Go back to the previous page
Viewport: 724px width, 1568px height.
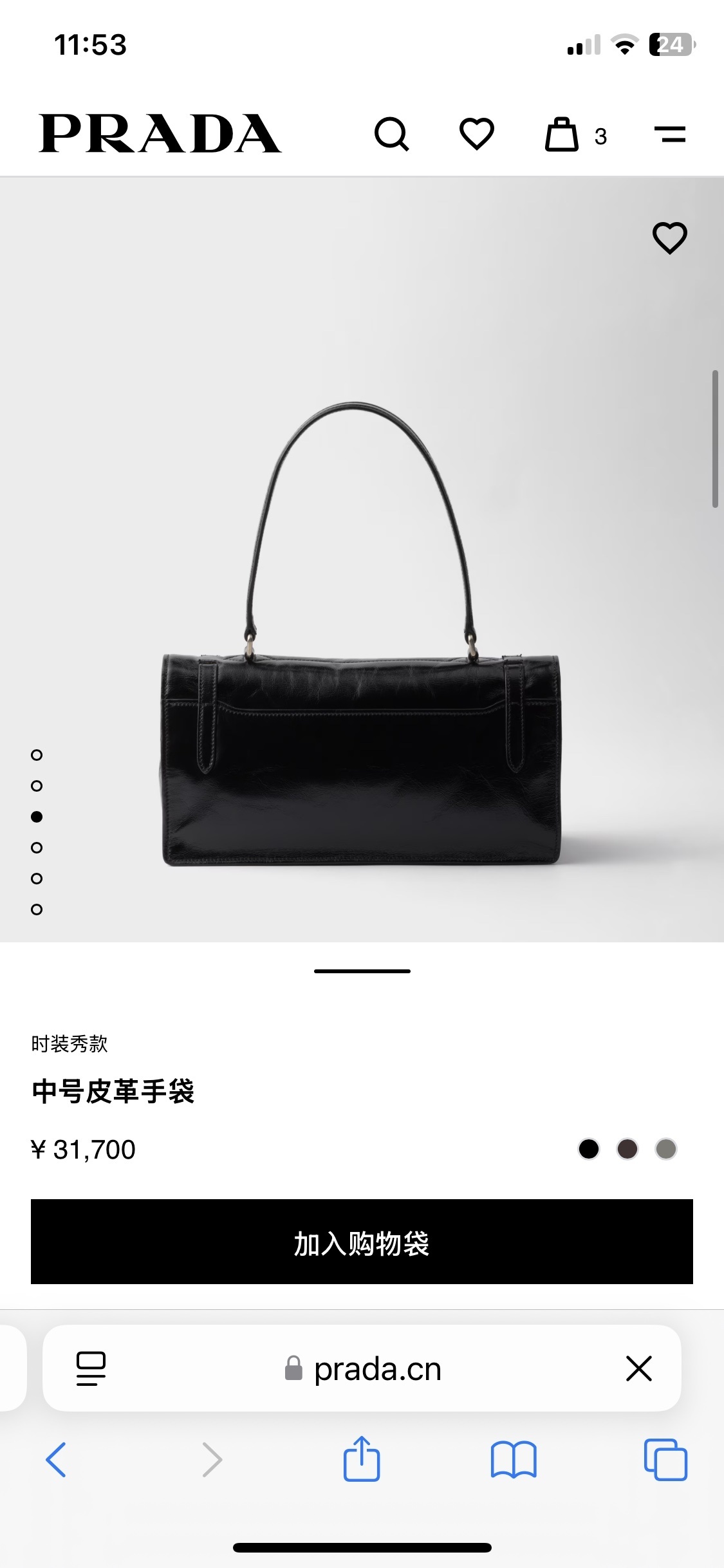click(57, 1460)
